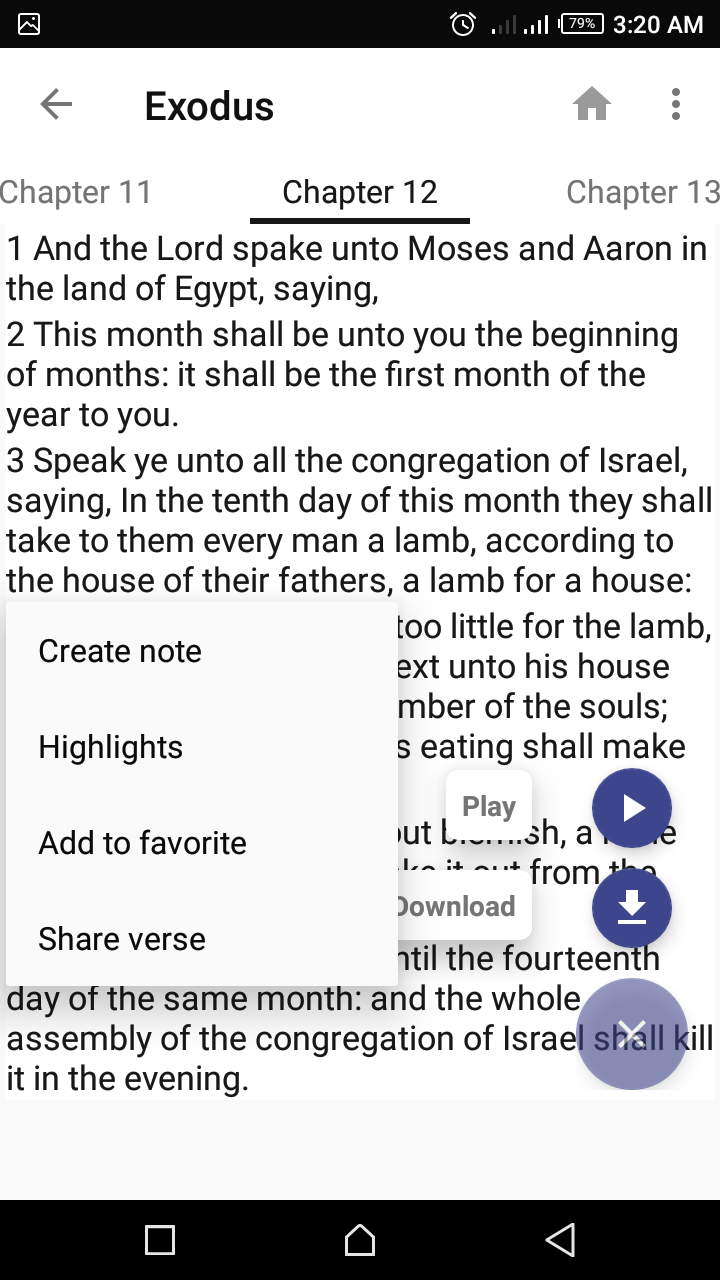Choose Share verse option
Viewport: 720px width, 1280px height.
(x=121, y=939)
